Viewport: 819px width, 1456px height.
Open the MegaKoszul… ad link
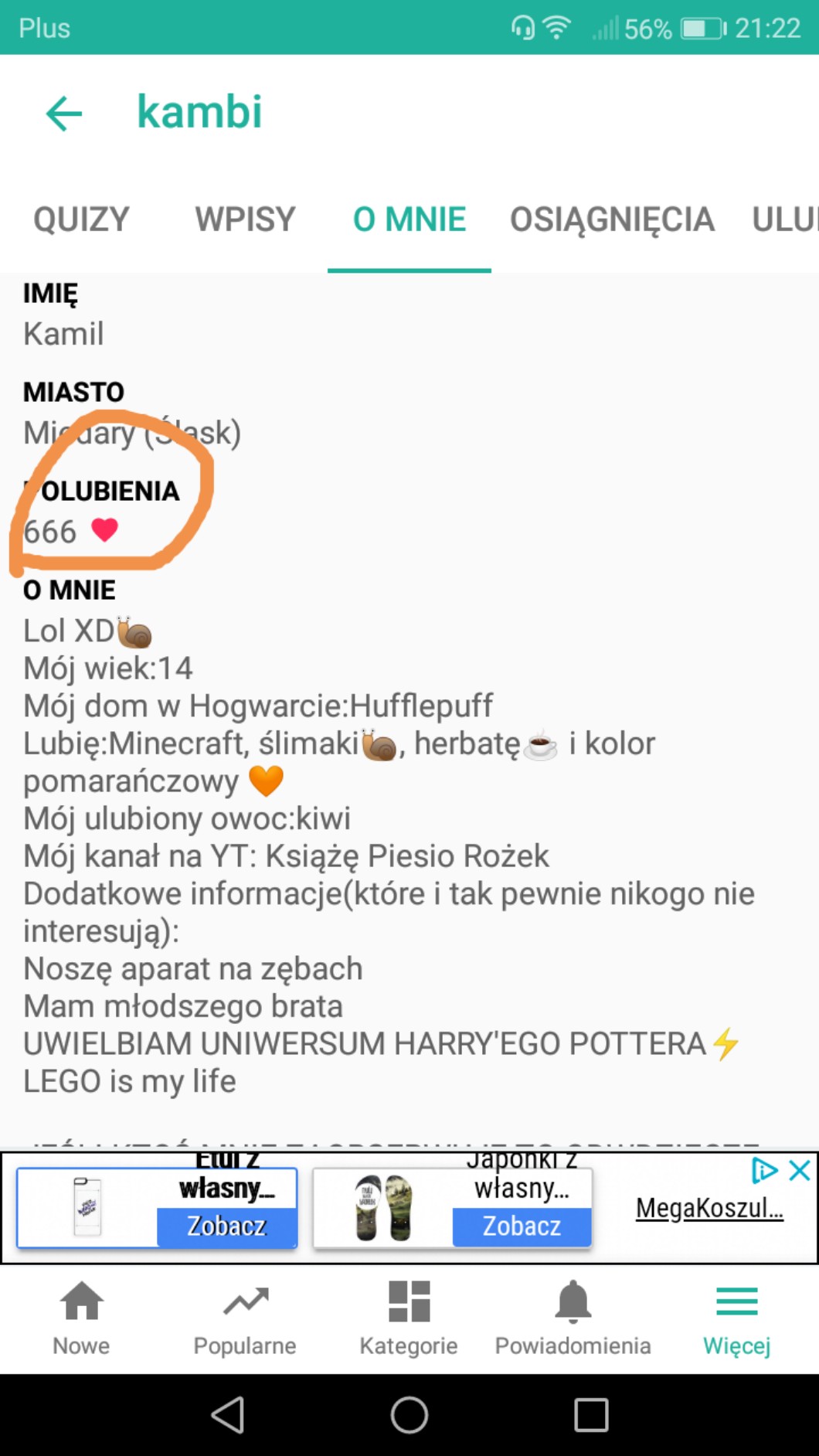[709, 1208]
